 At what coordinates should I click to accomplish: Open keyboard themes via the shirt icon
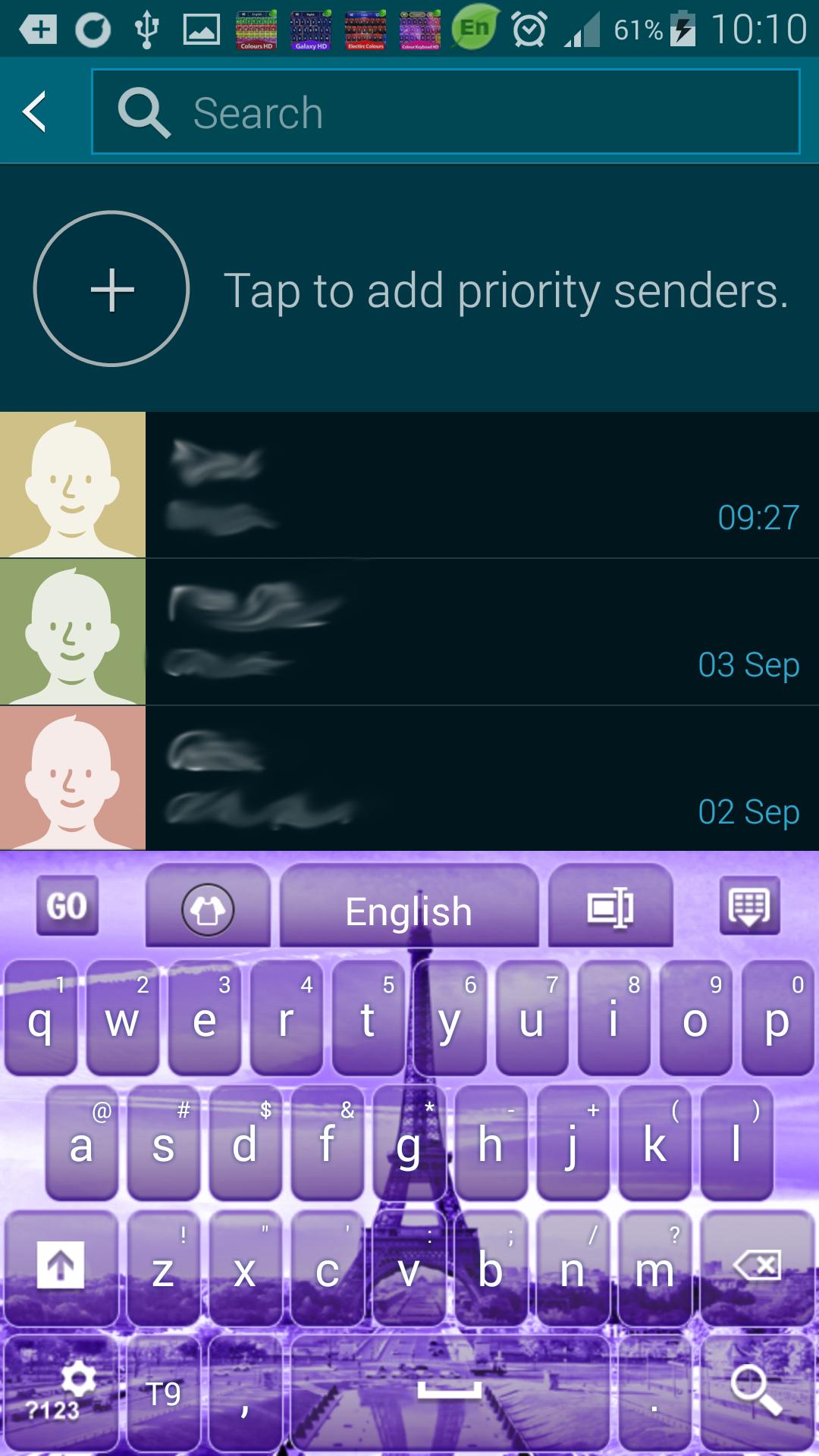click(x=208, y=908)
